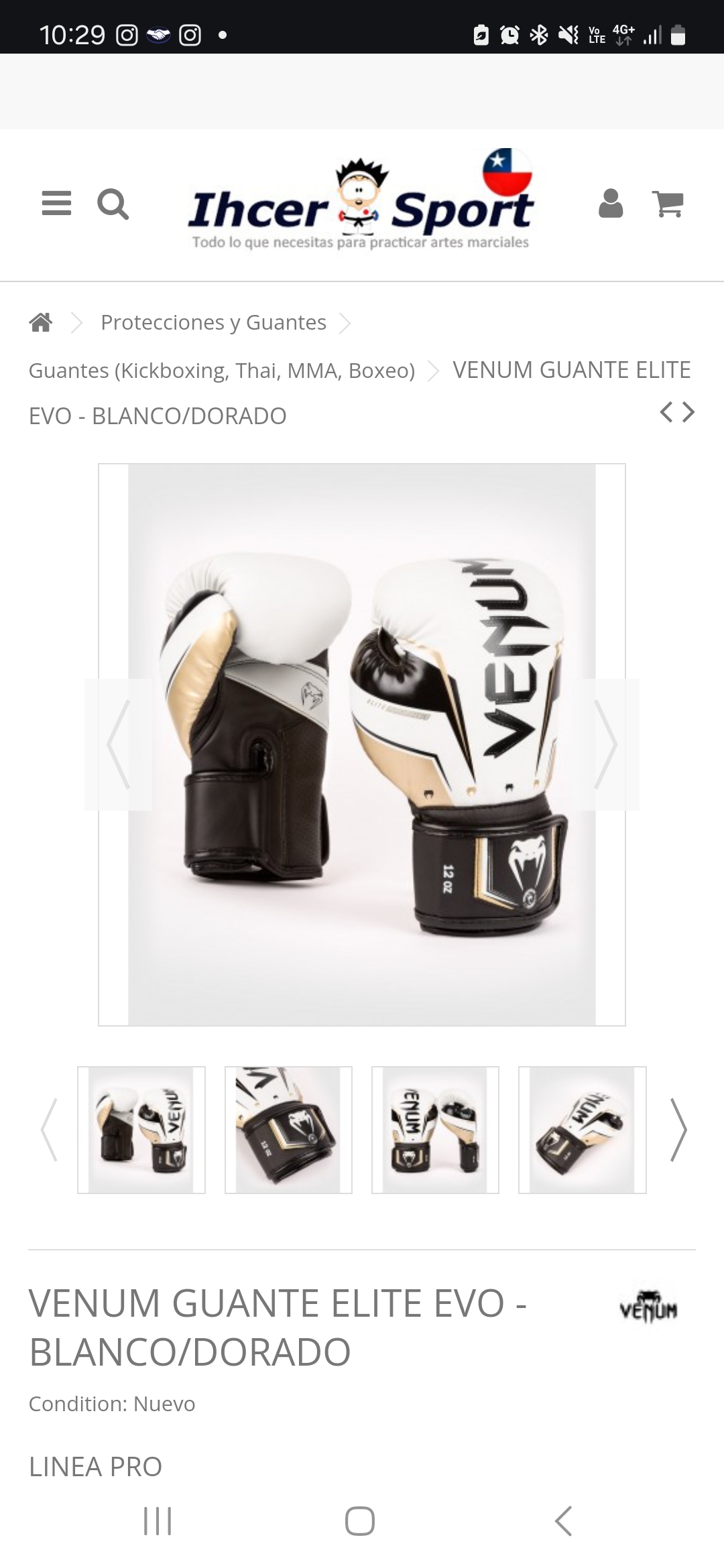Enlarge the main glove product image

tap(362, 744)
